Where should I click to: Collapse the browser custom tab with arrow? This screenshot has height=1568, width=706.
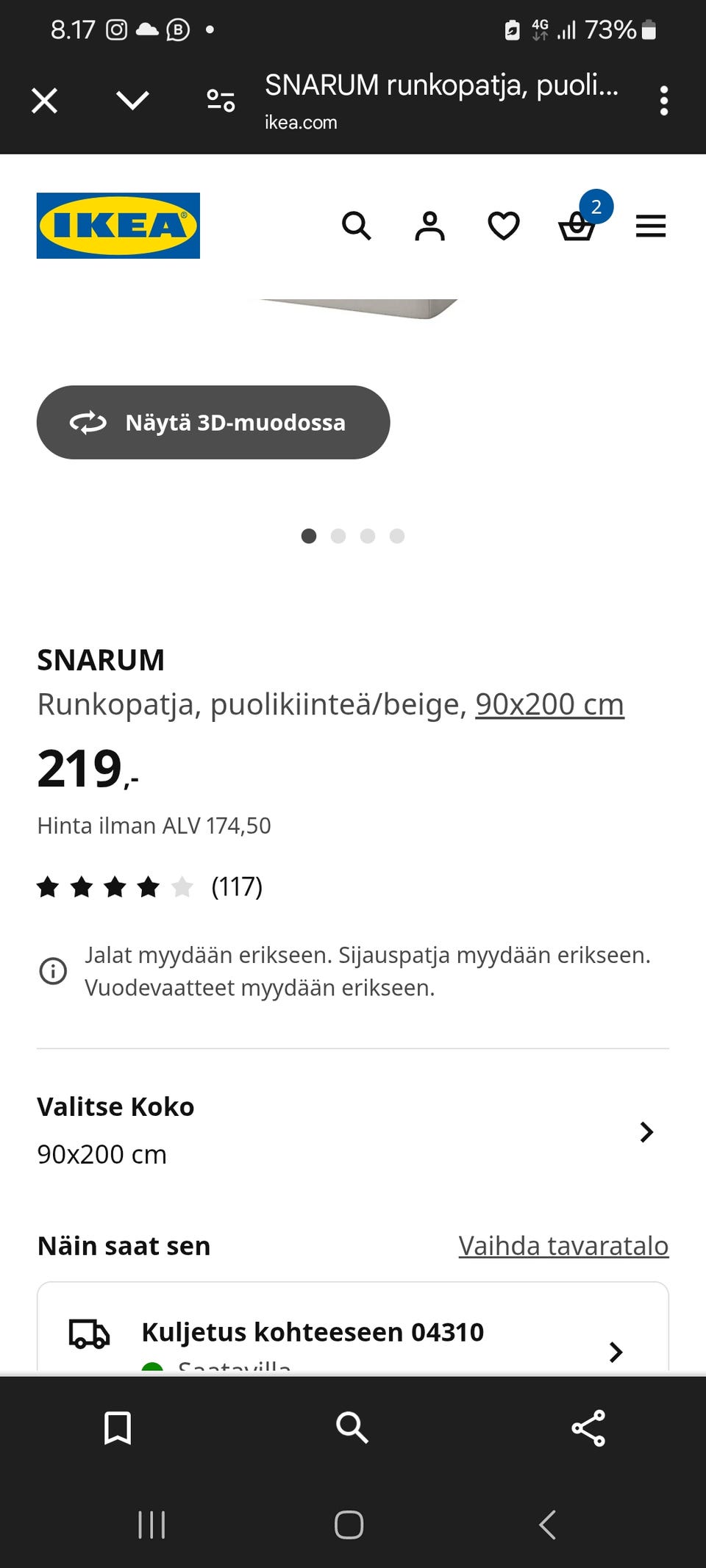[x=131, y=100]
